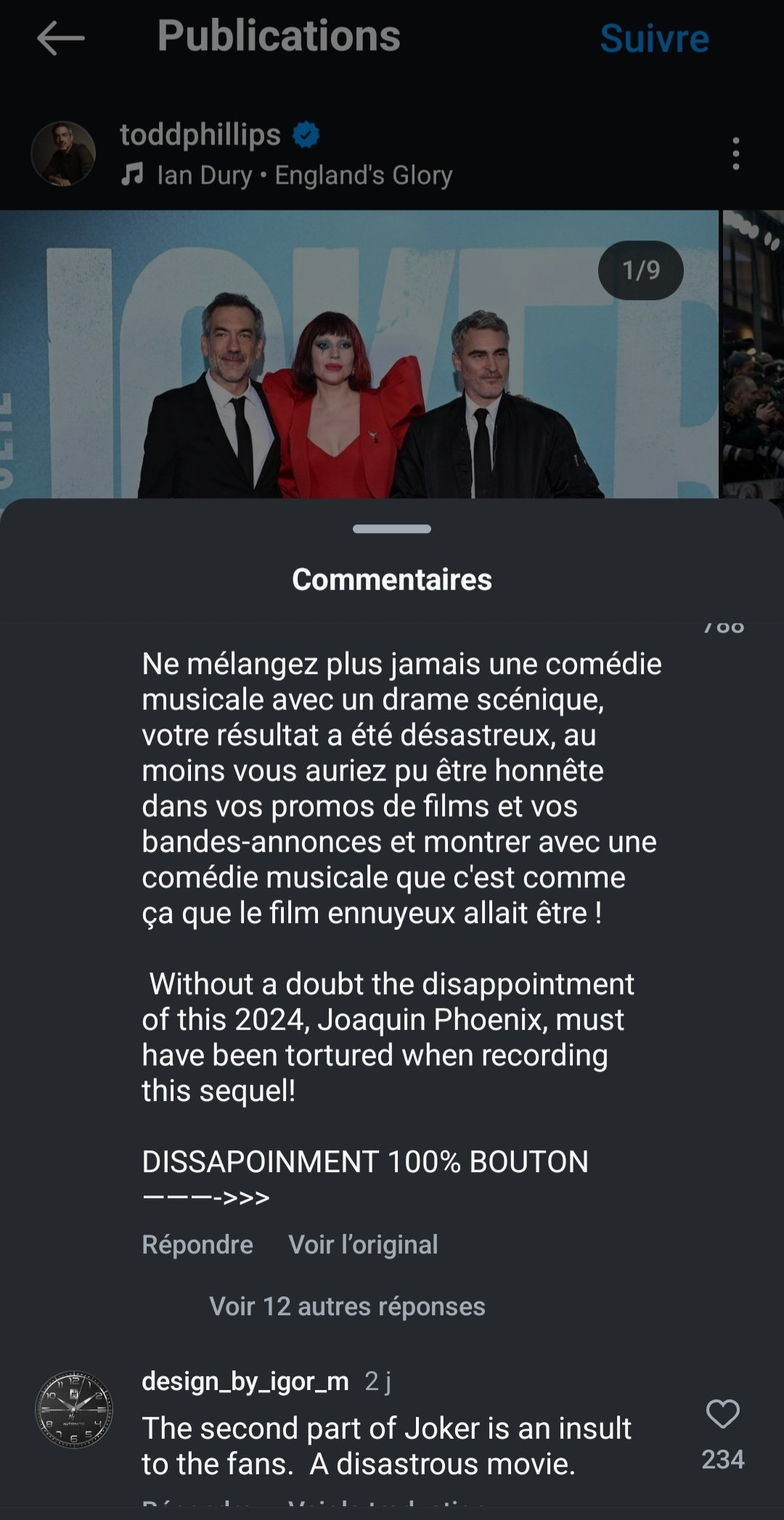The height and width of the screenshot is (1520, 784).
Task: Expand Voir 12 autres réponses
Action: point(347,1306)
